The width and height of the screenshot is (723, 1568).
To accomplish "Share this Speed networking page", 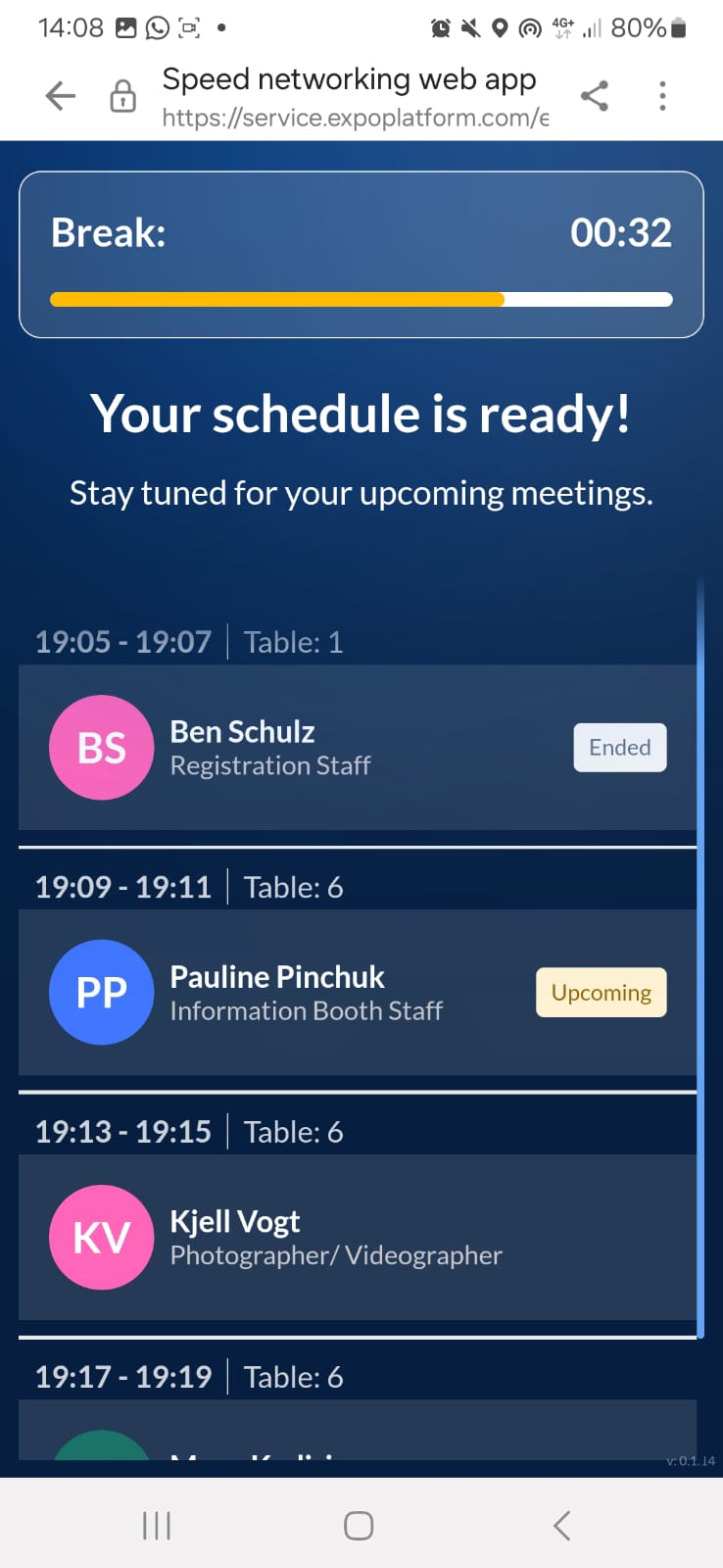I will click(x=595, y=96).
